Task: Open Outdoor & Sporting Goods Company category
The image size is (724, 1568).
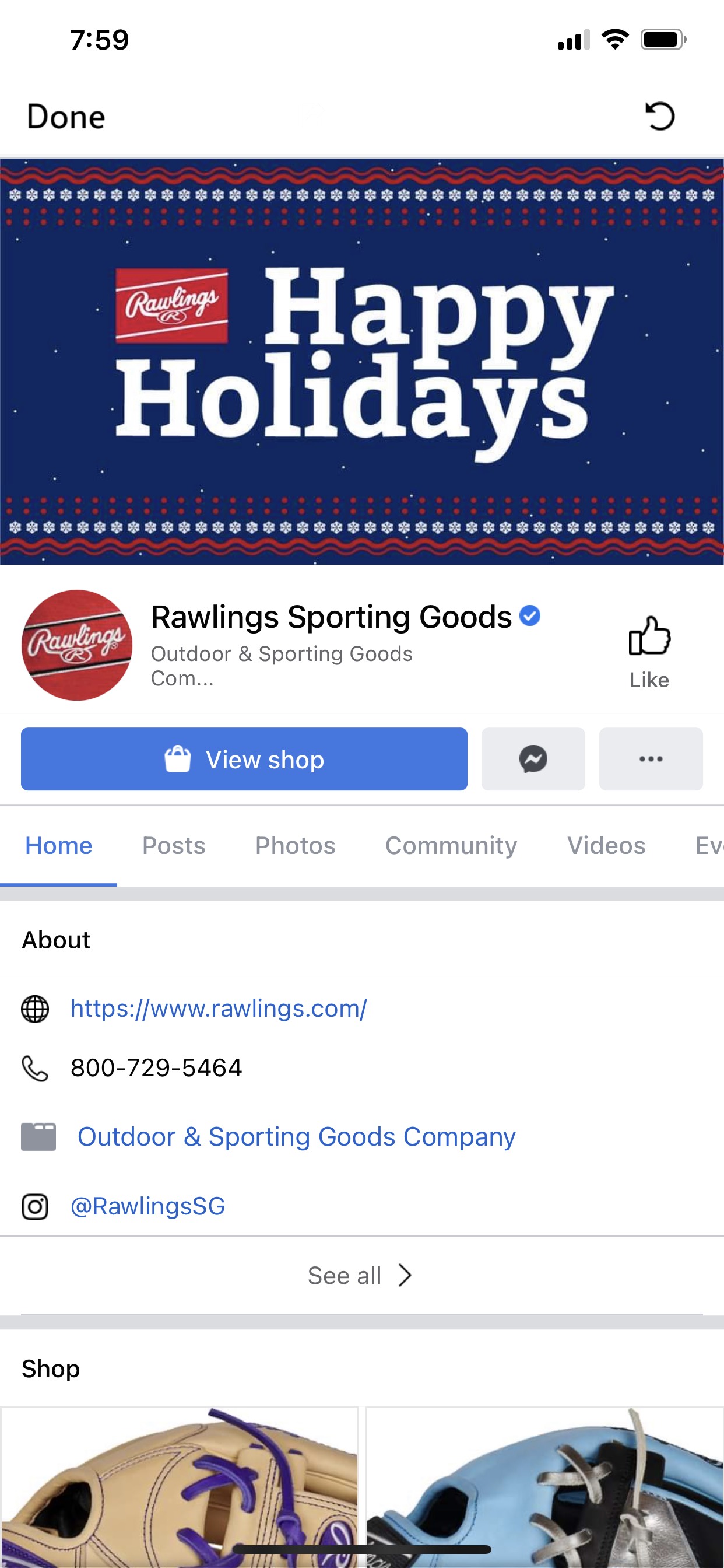Action: [x=296, y=1136]
